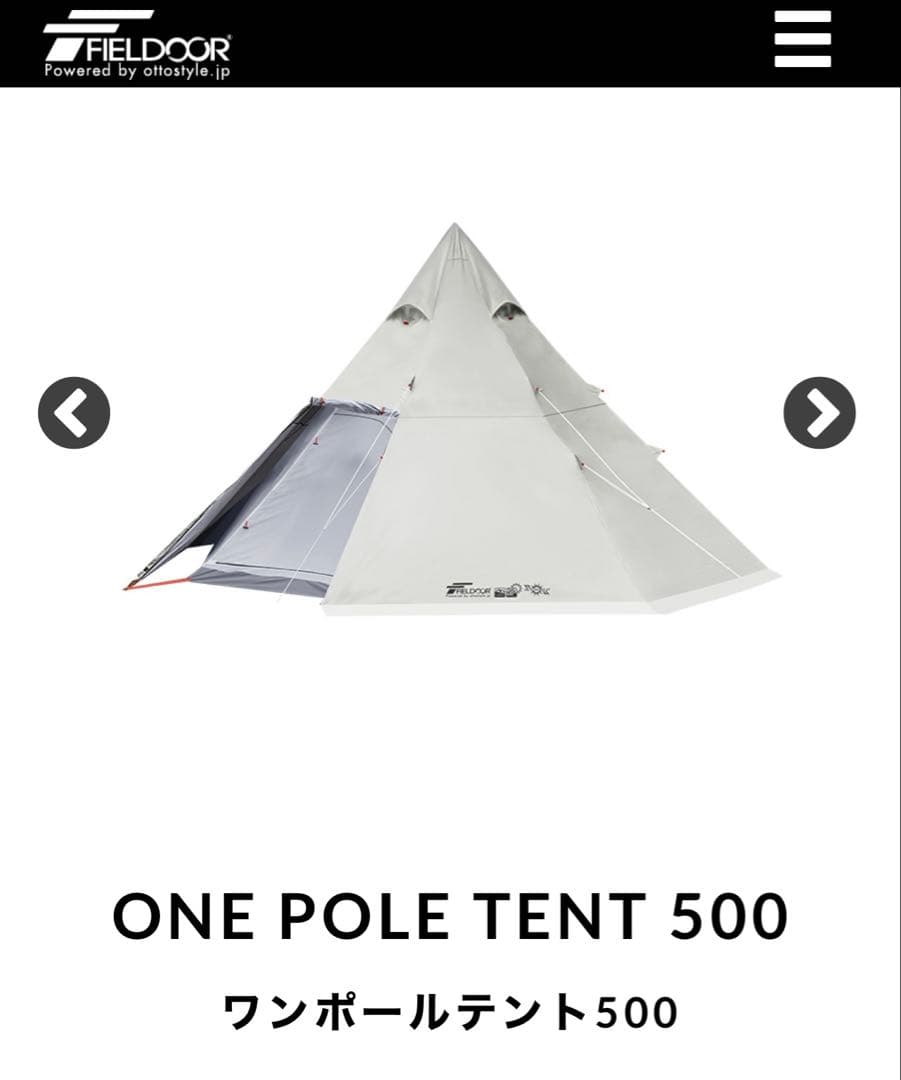Show the previous tent image

[74, 412]
